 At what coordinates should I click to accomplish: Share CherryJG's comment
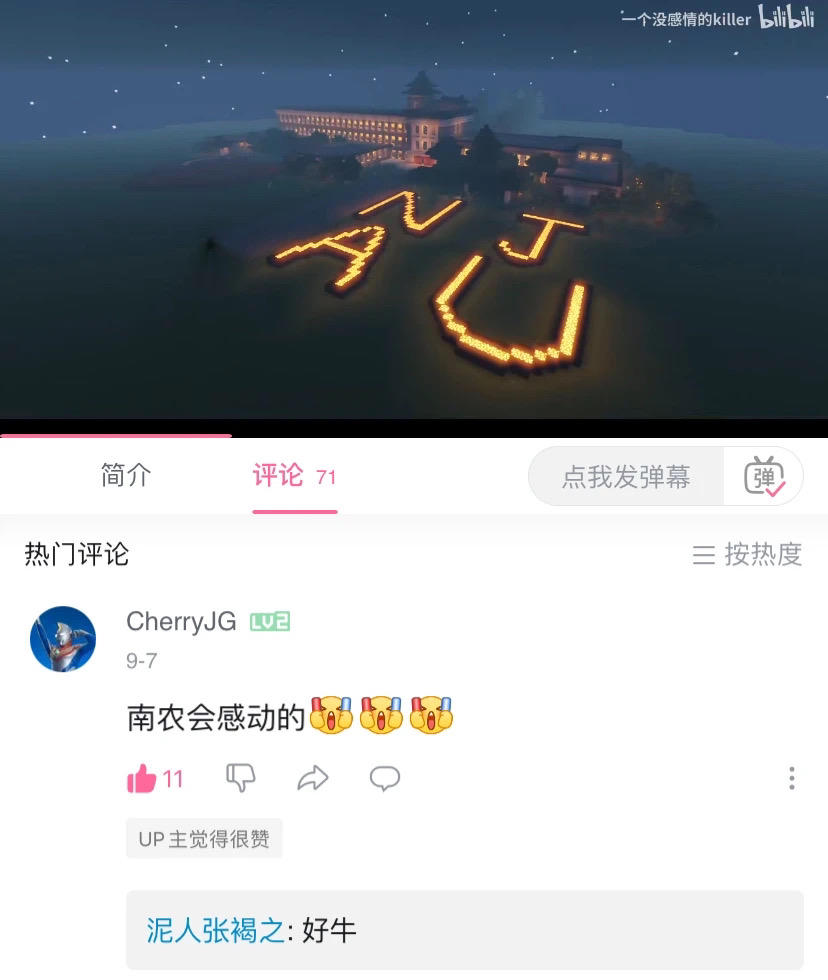point(313,778)
